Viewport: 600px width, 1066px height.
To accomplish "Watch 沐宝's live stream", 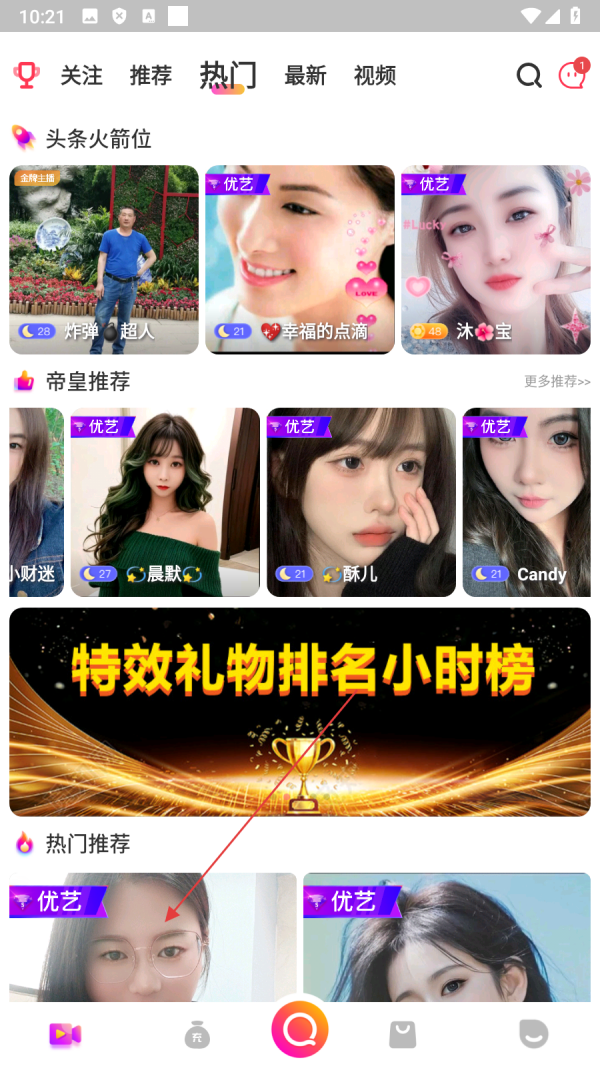I will 495,260.
